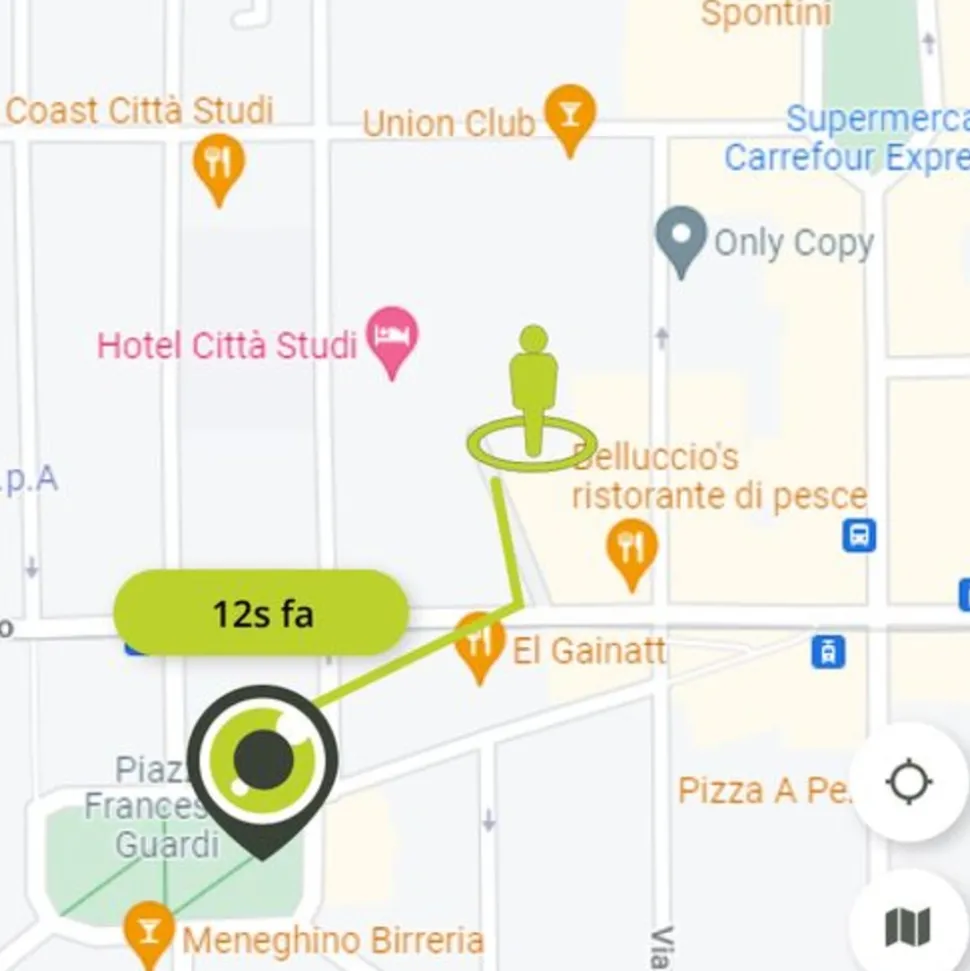Image resolution: width=970 pixels, height=971 pixels.
Task: Open Belluccio's ristorante di pesce pin
Action: click(x=631, y=551)
